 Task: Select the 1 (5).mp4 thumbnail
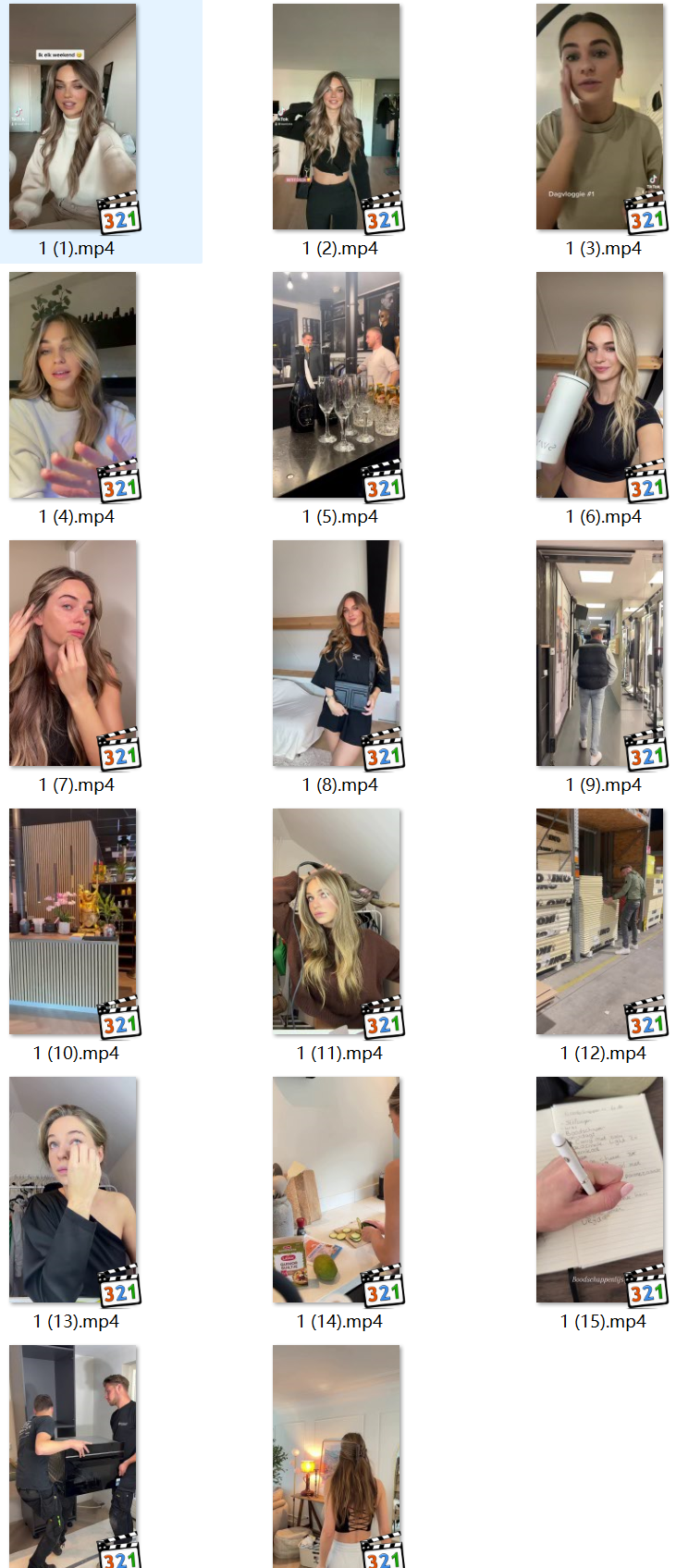pos(337,386)
